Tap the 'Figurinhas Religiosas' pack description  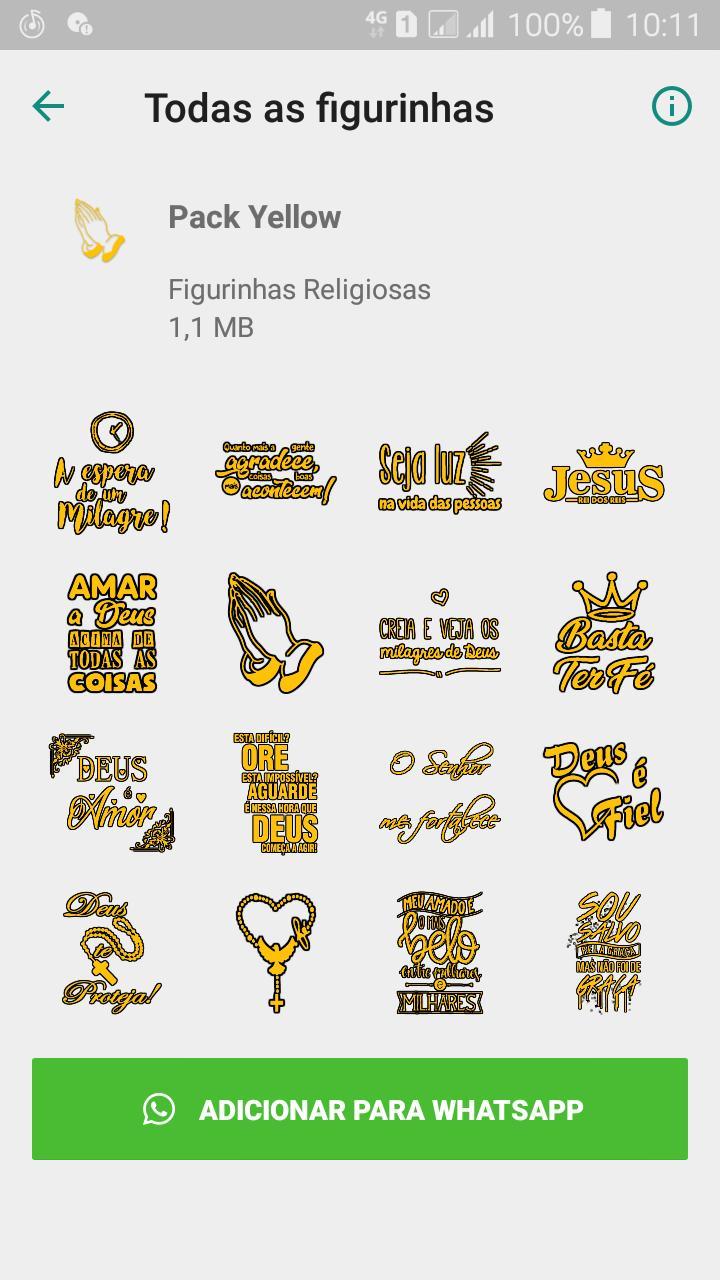(299, 290)
